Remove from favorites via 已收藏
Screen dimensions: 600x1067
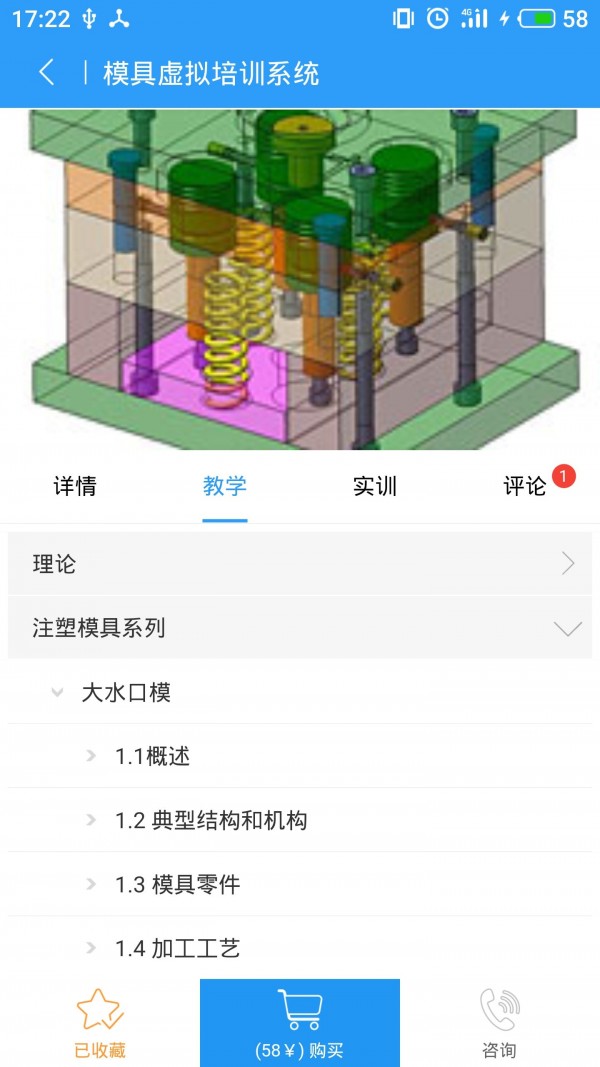click(100, 1023)
